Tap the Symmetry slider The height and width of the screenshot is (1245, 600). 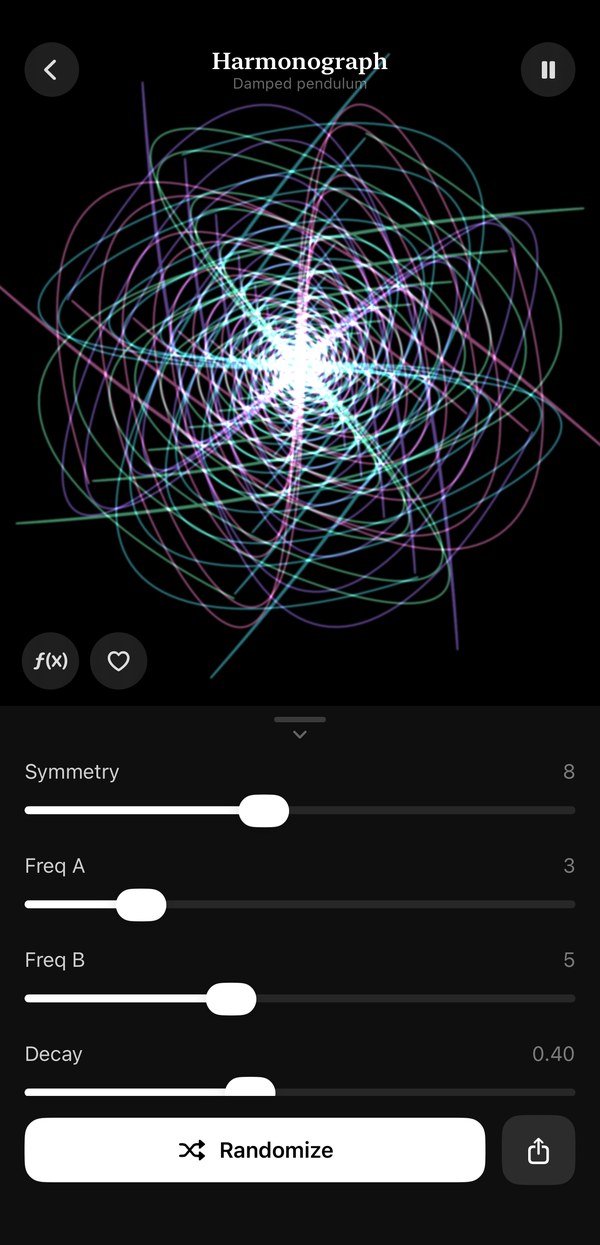[x=300, y=810]
